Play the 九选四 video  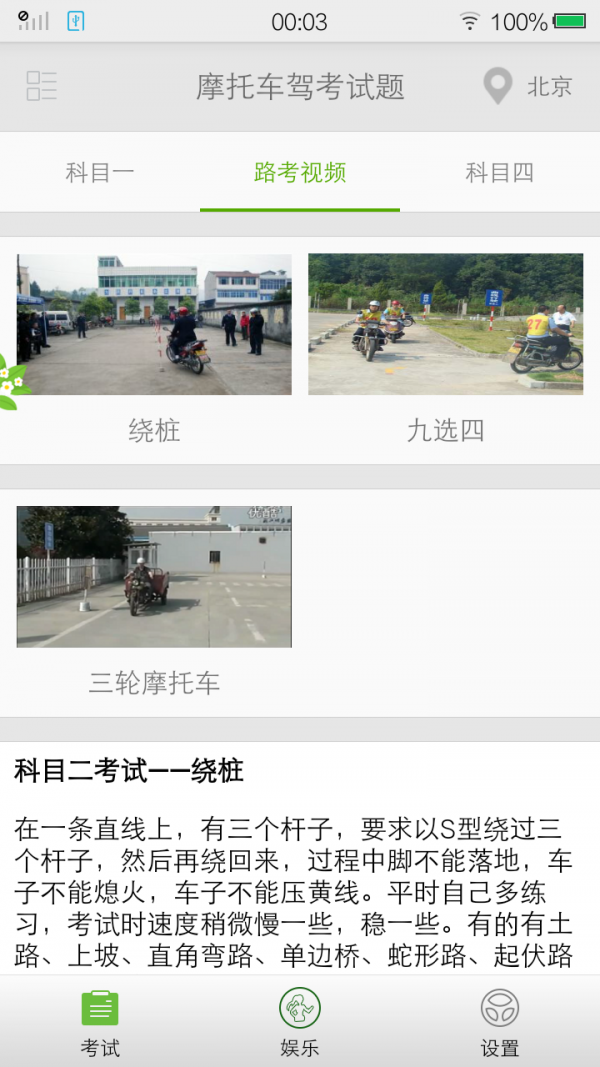pyautogui.click(x=445, y=325)
